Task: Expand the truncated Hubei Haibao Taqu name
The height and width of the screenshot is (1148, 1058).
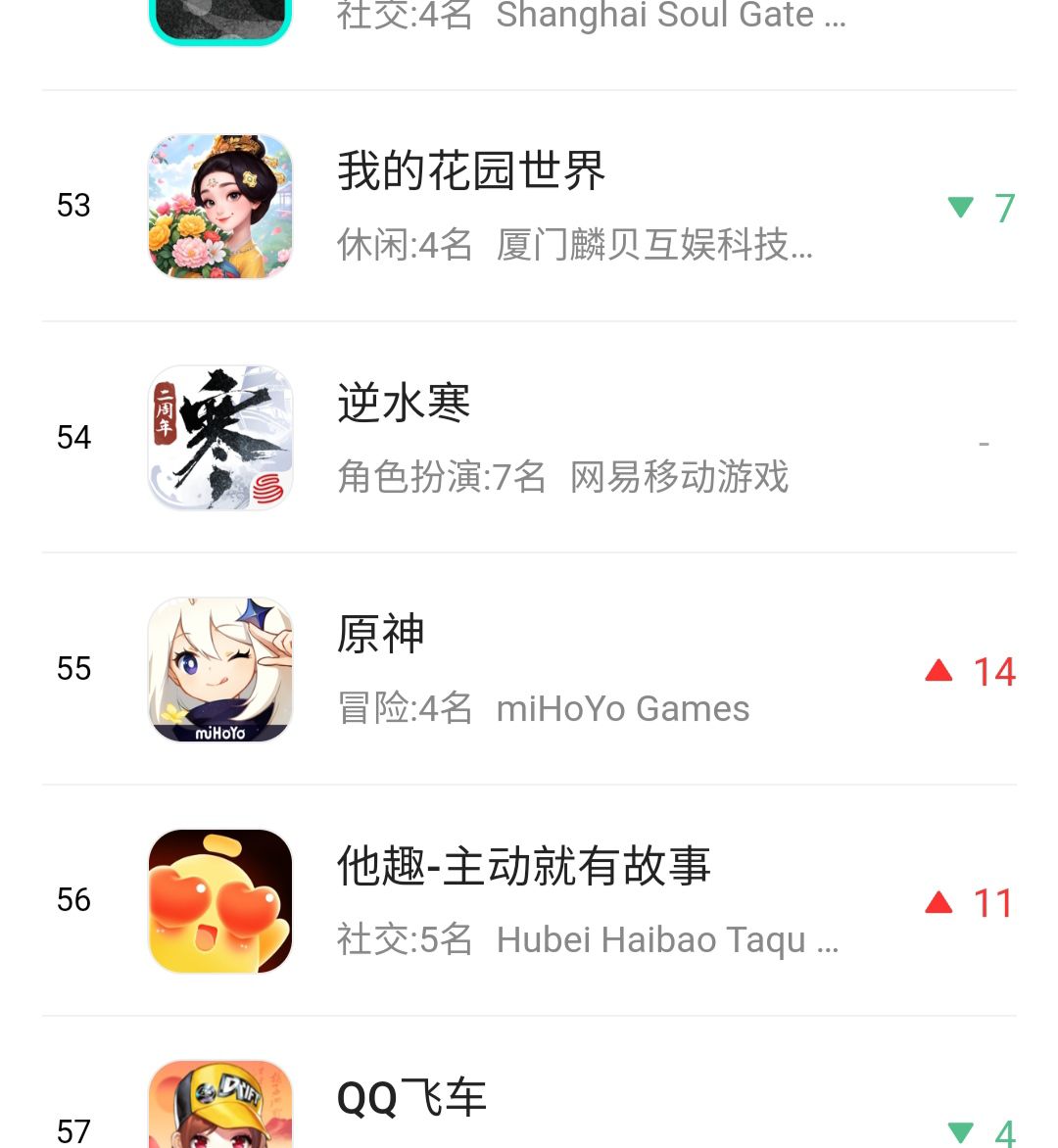Action: coord(667,939)
